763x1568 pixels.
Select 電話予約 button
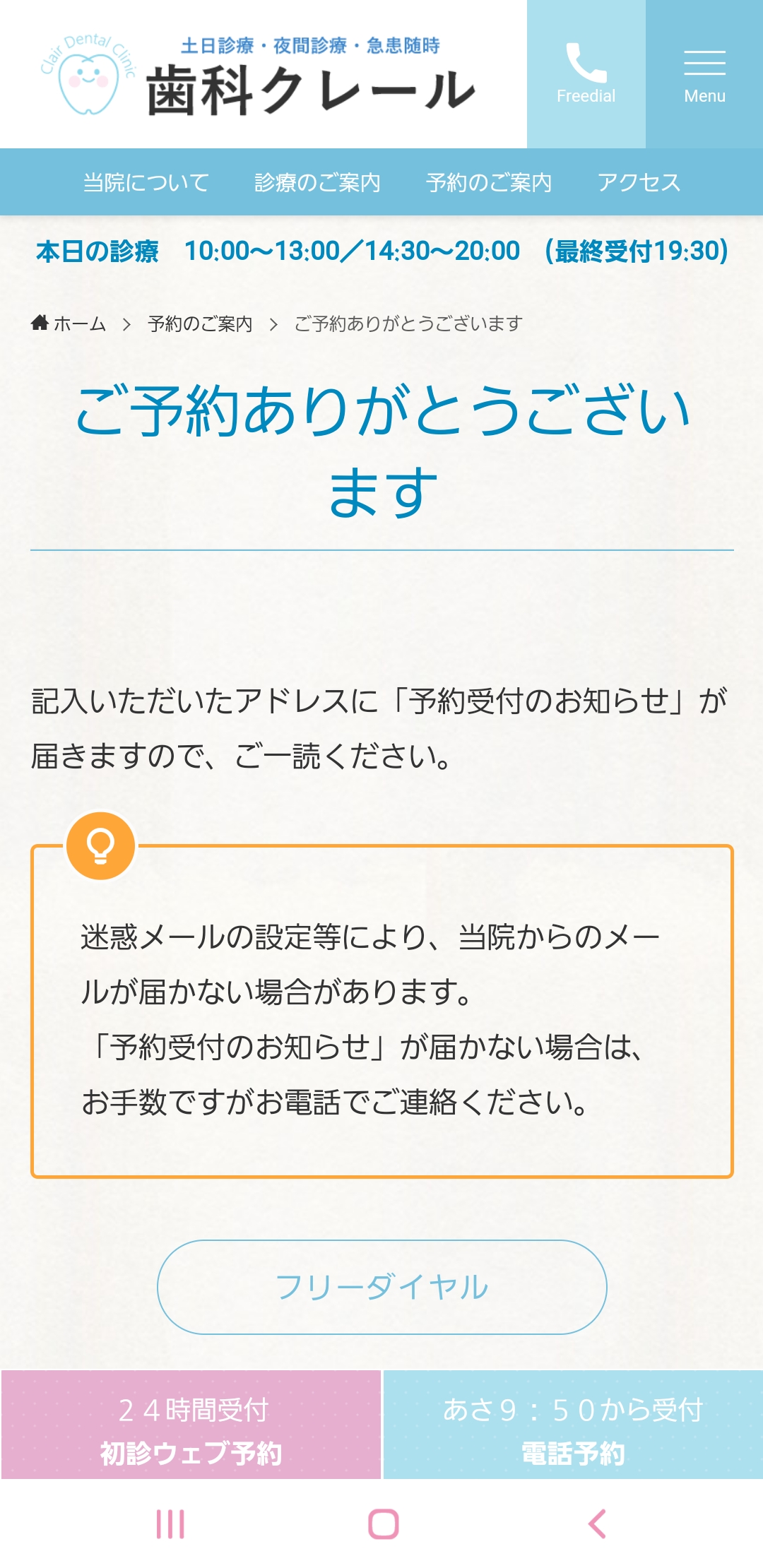pyautogui.click(x=573, y=1425)
